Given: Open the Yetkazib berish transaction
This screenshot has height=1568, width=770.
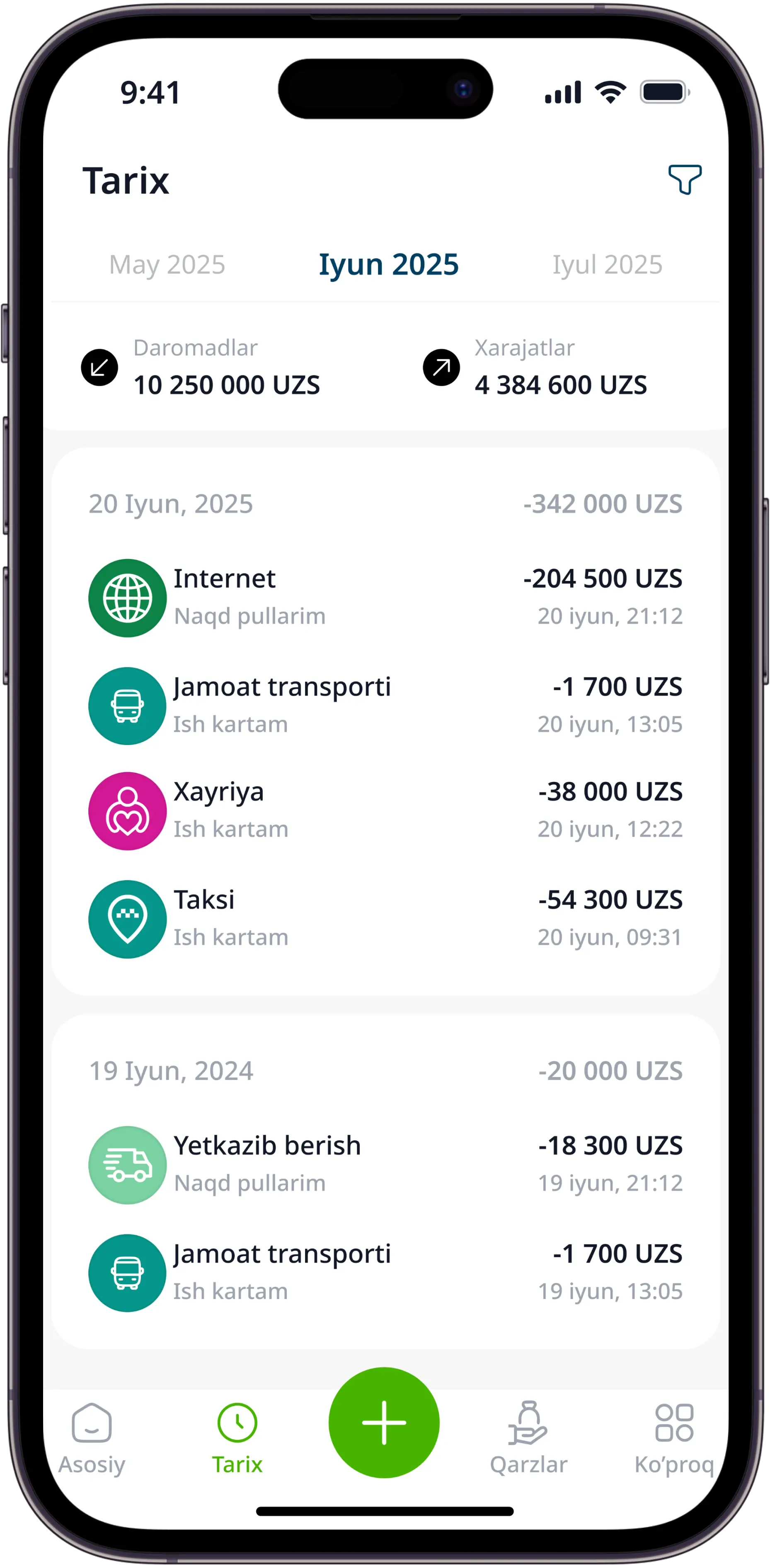Looking at the screenshot, I should (x=385, y=1164).
